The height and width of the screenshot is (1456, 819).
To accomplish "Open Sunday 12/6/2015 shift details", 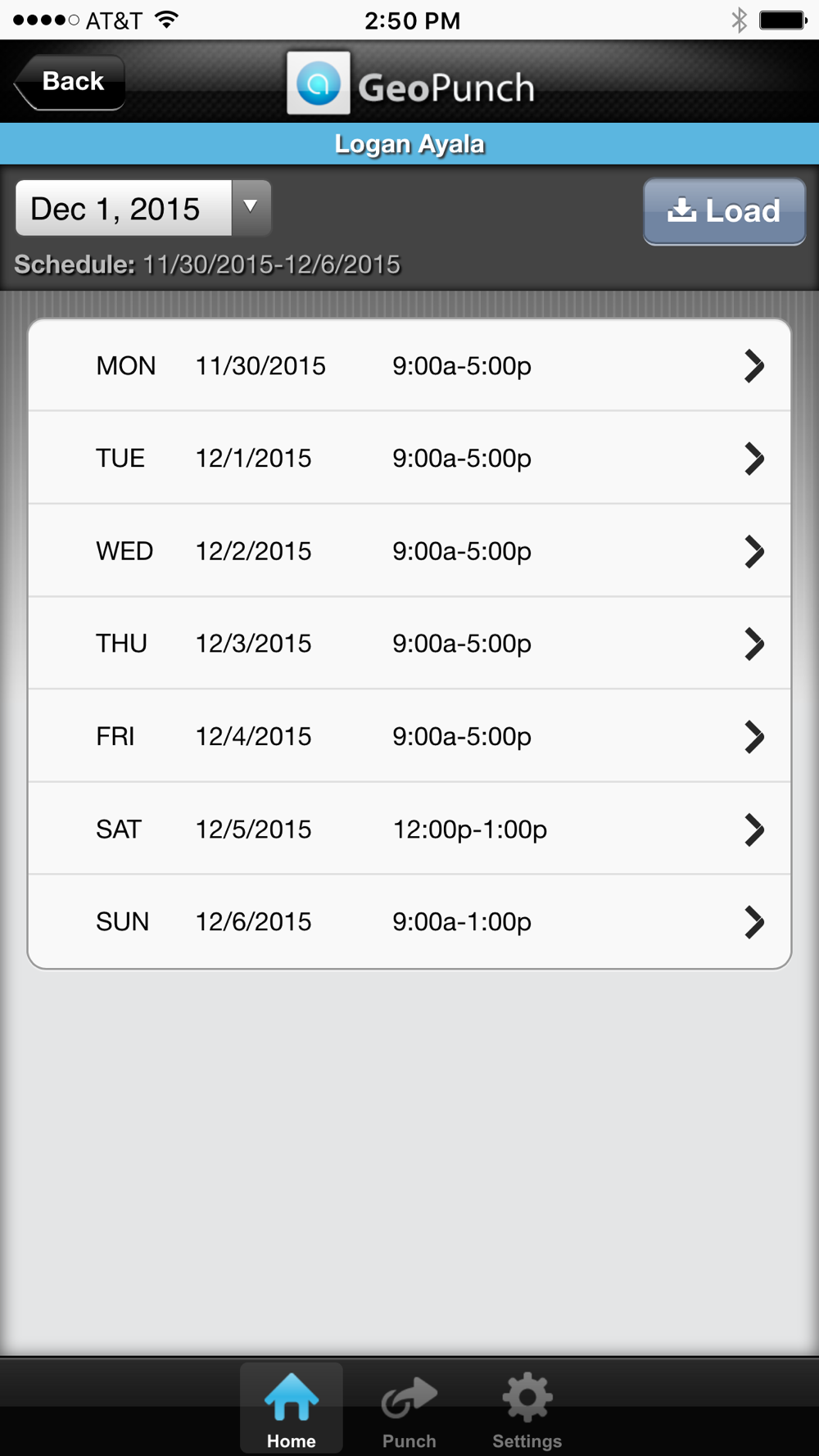I will [409, 922].
